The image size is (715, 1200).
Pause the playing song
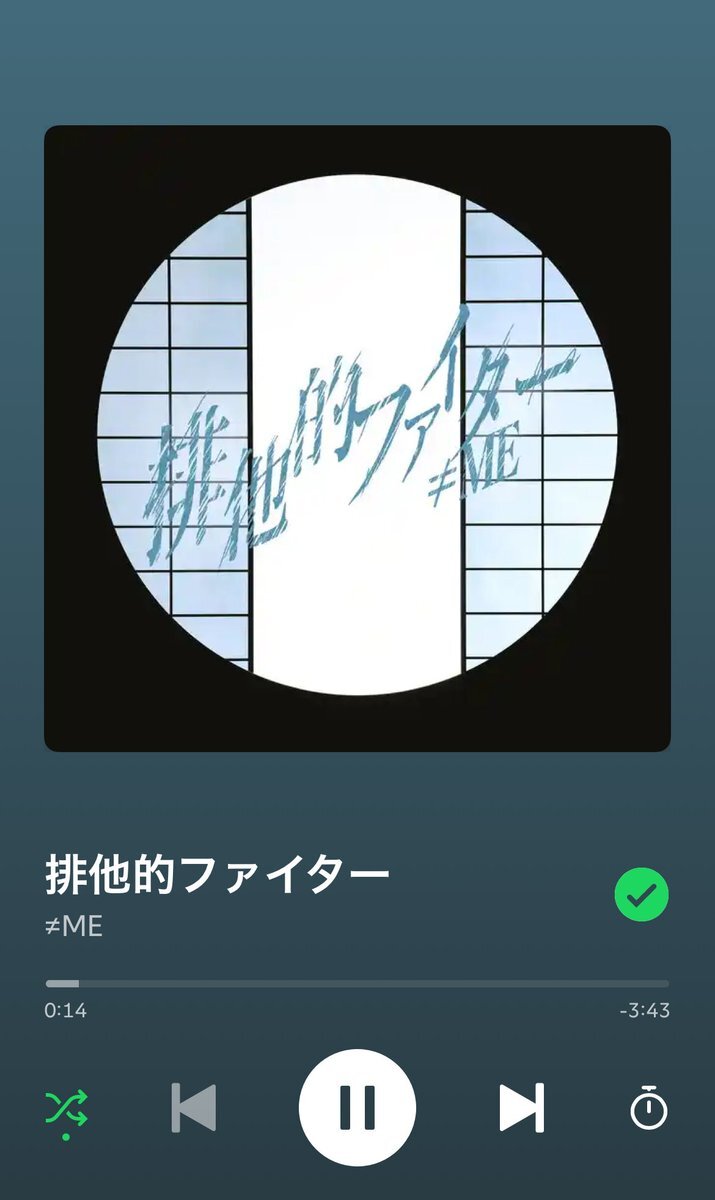(357, 1108)
